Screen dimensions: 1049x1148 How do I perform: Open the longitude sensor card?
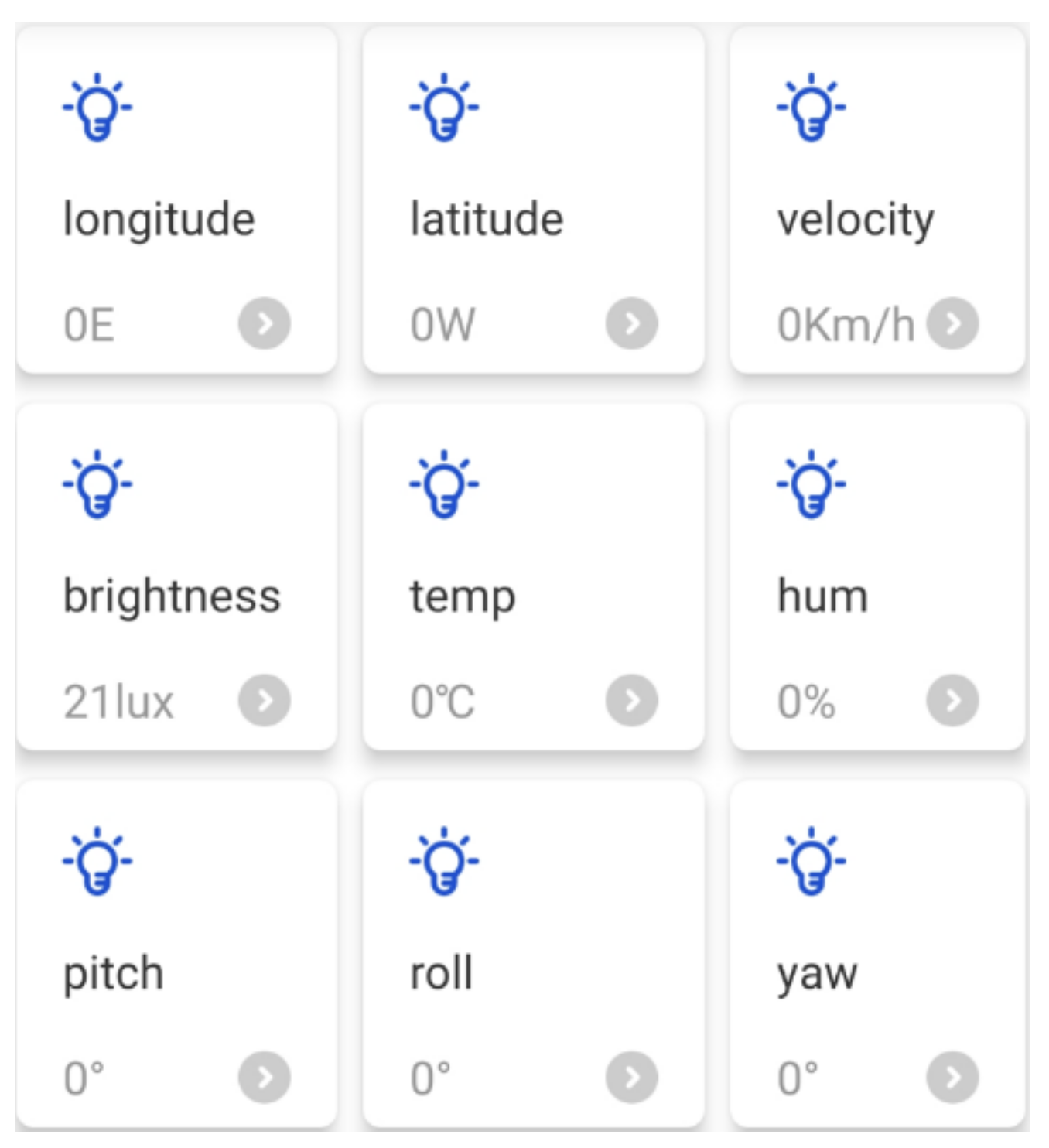pyautogui.click(x=176, y=201)
